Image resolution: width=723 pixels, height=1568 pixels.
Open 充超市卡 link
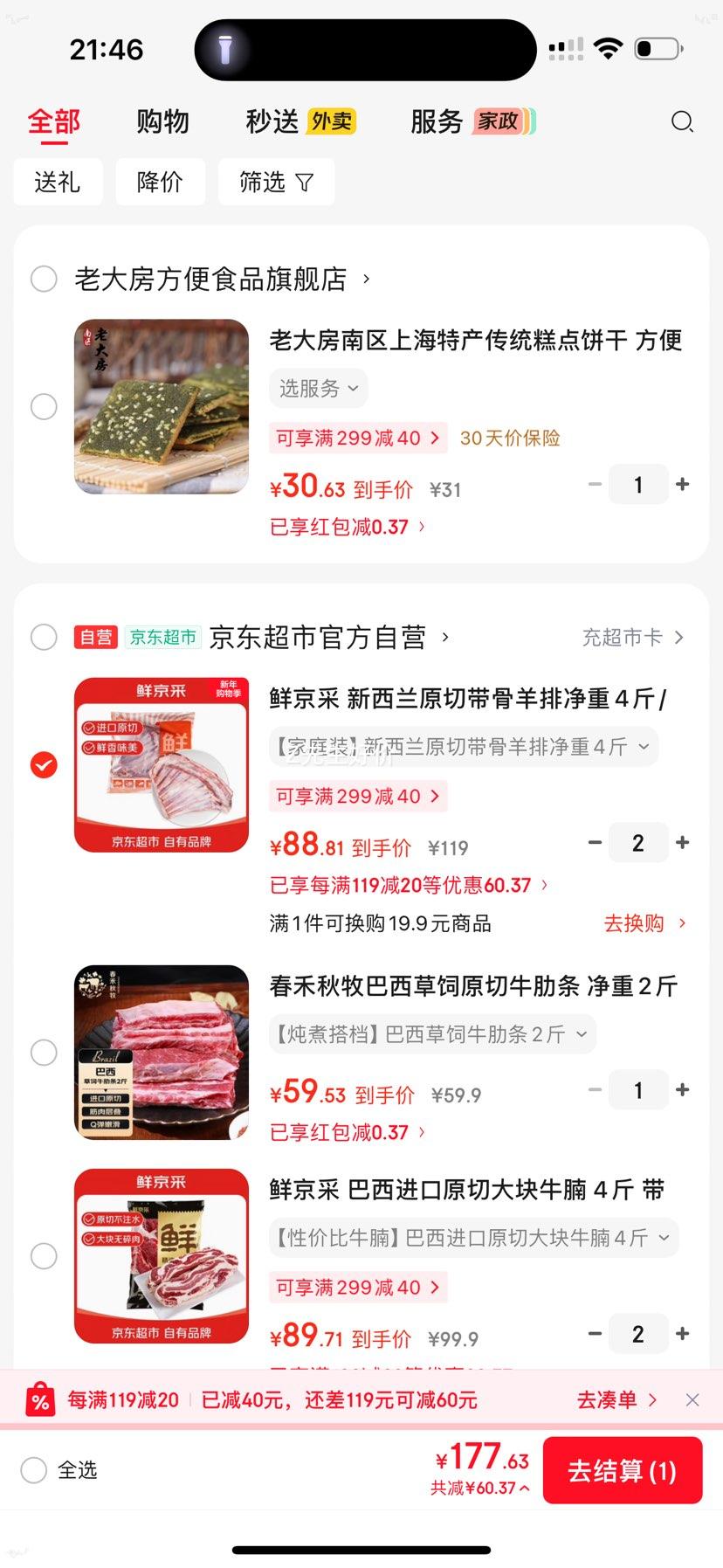(632, 638)
